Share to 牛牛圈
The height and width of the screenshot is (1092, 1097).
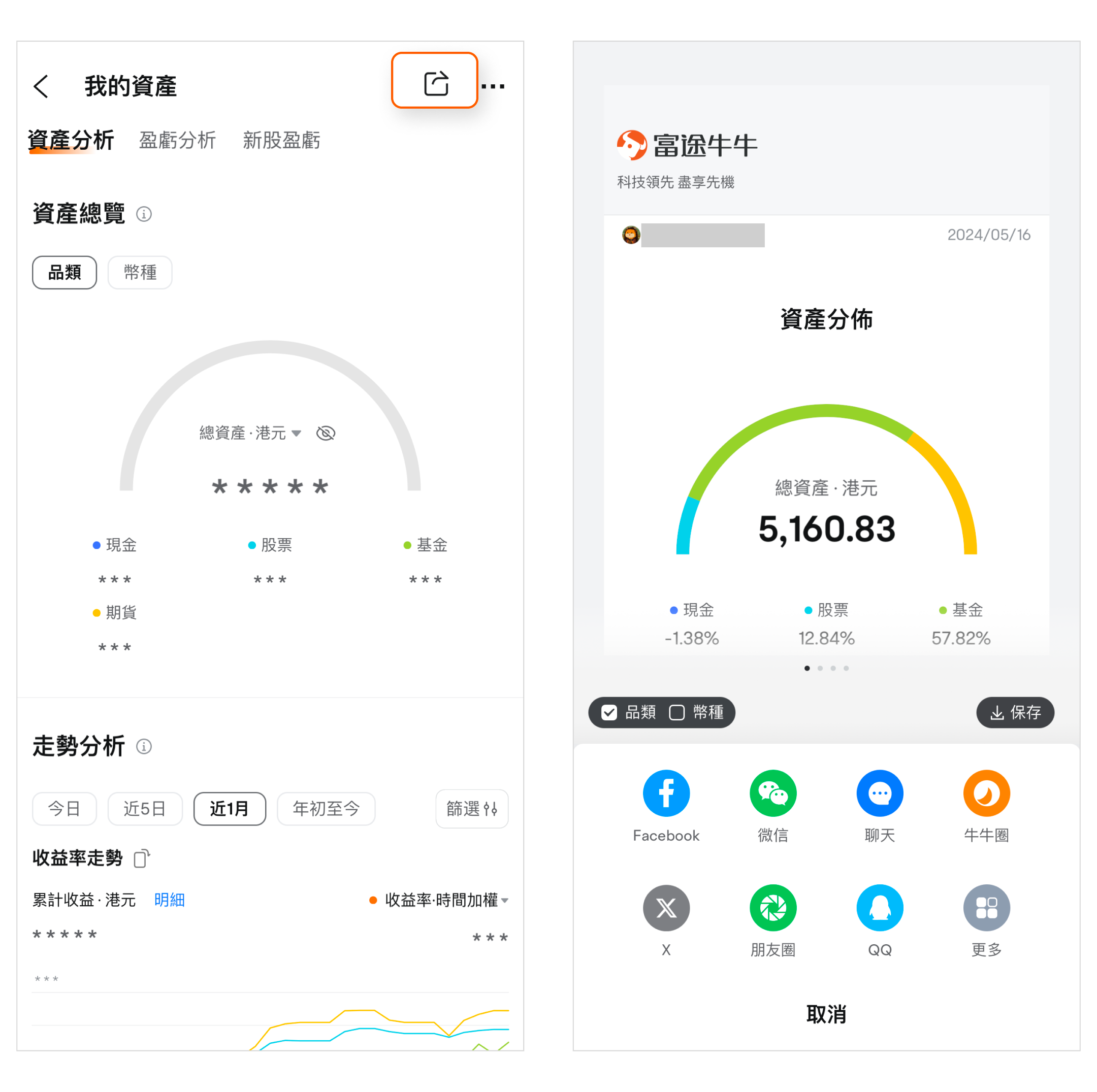(986, 793)
